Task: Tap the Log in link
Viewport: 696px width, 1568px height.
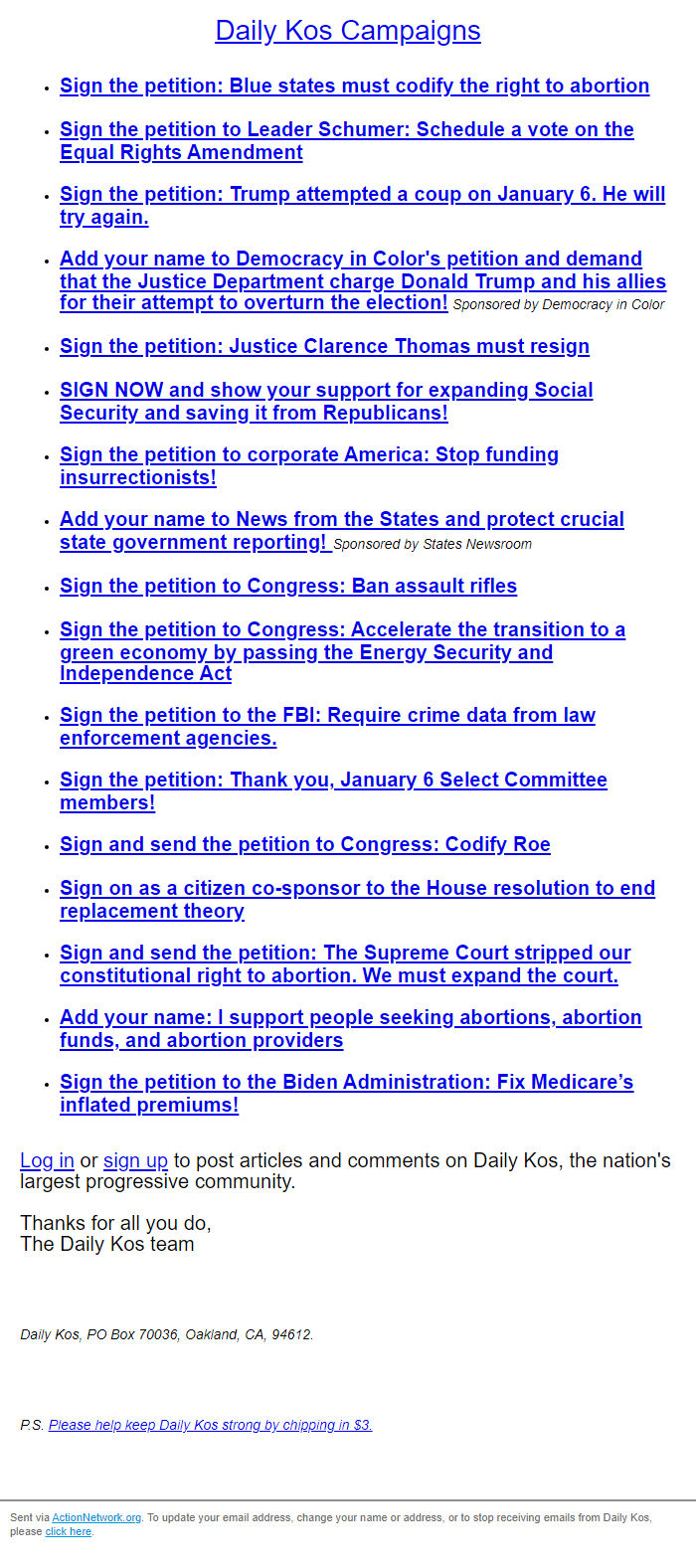Action: [47, 1160]
